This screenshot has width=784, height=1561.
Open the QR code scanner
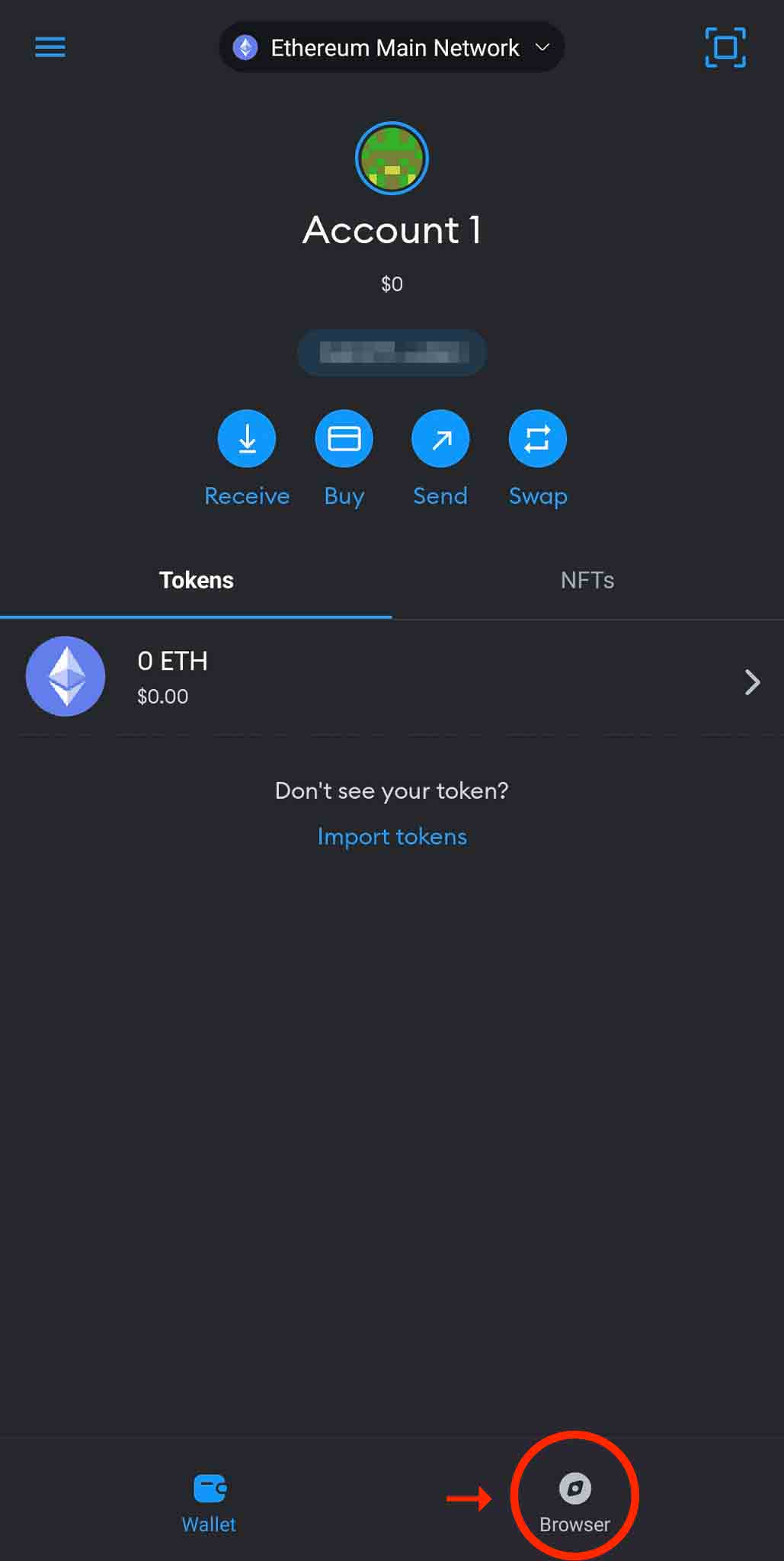[x=725, y=47]
